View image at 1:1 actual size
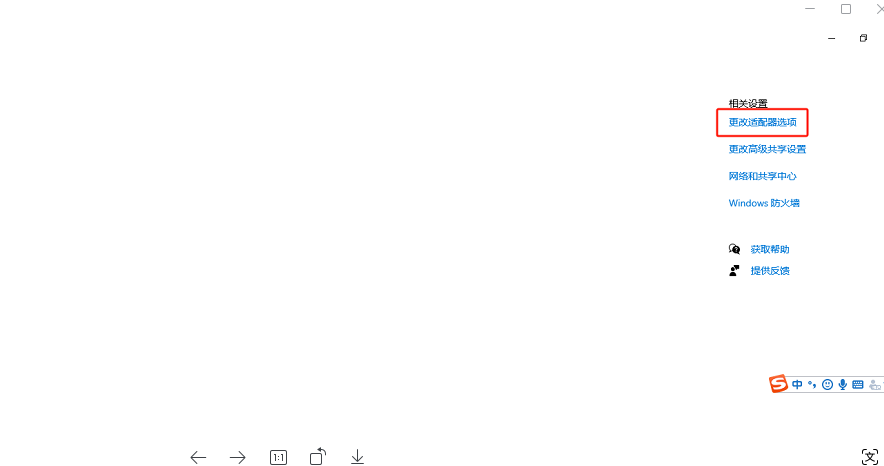This screenshot has height=466, width=884. tap(278, 457)
